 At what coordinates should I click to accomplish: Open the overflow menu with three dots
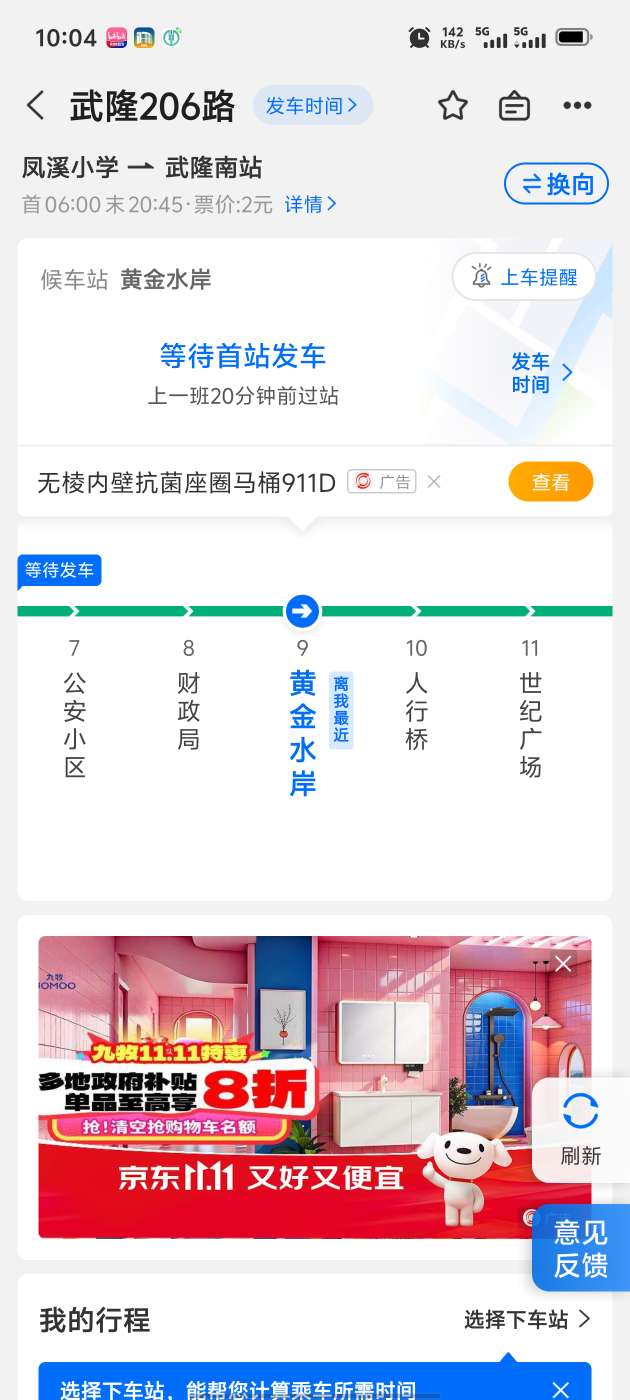577,106
